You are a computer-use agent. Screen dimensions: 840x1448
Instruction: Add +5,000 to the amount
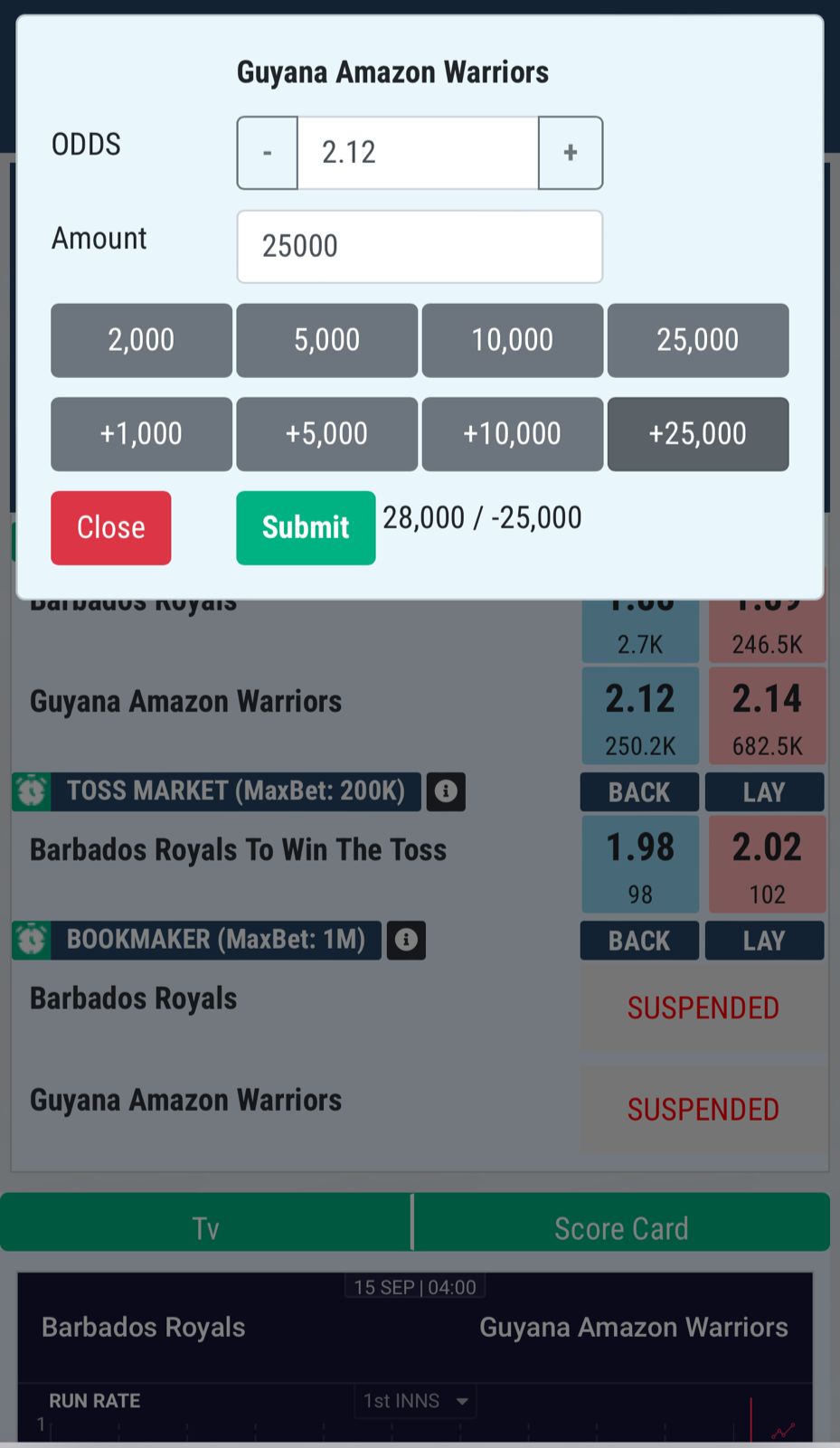click(326, 434)
